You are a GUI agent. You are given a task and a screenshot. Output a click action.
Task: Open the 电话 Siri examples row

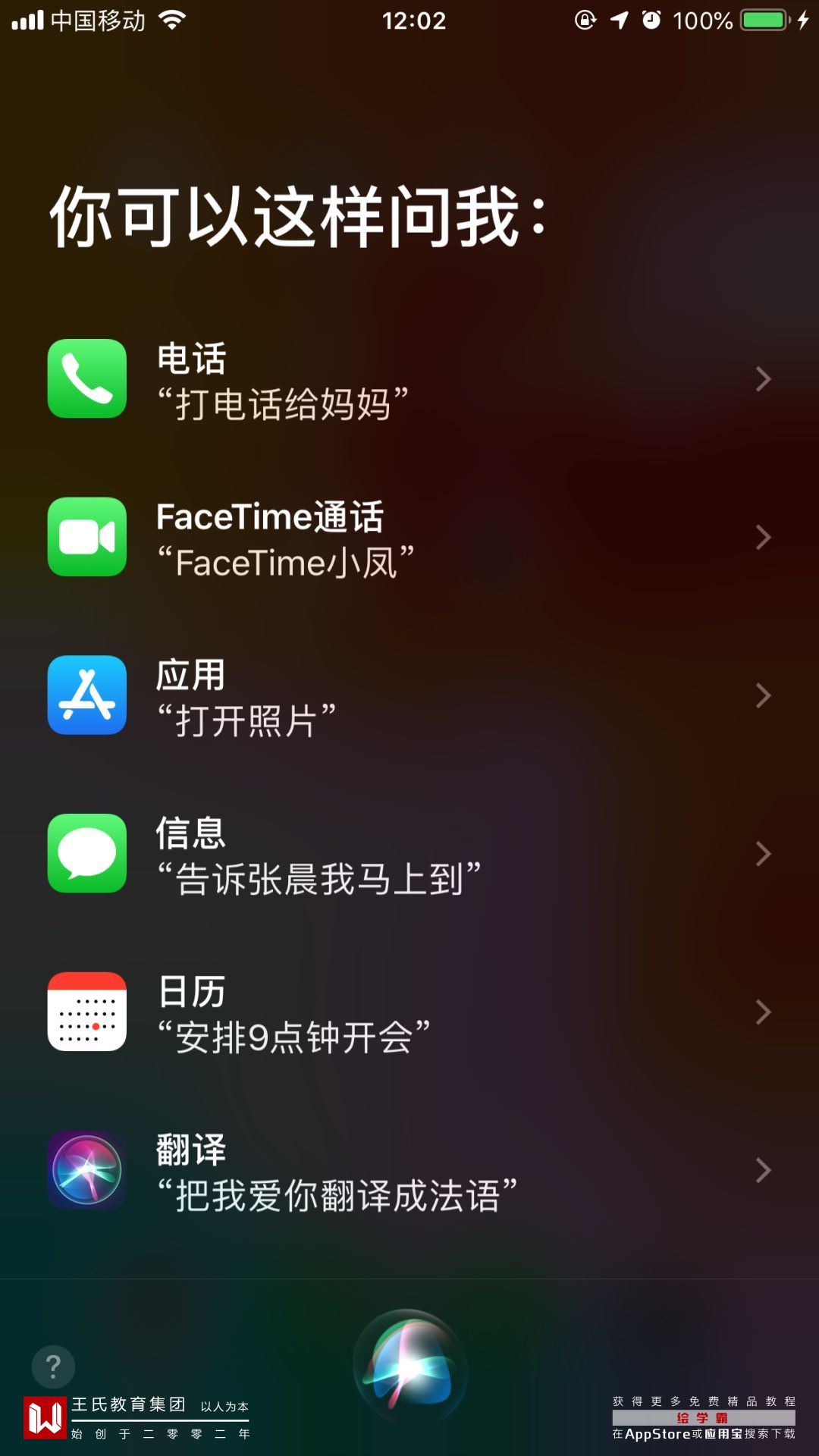409,379
